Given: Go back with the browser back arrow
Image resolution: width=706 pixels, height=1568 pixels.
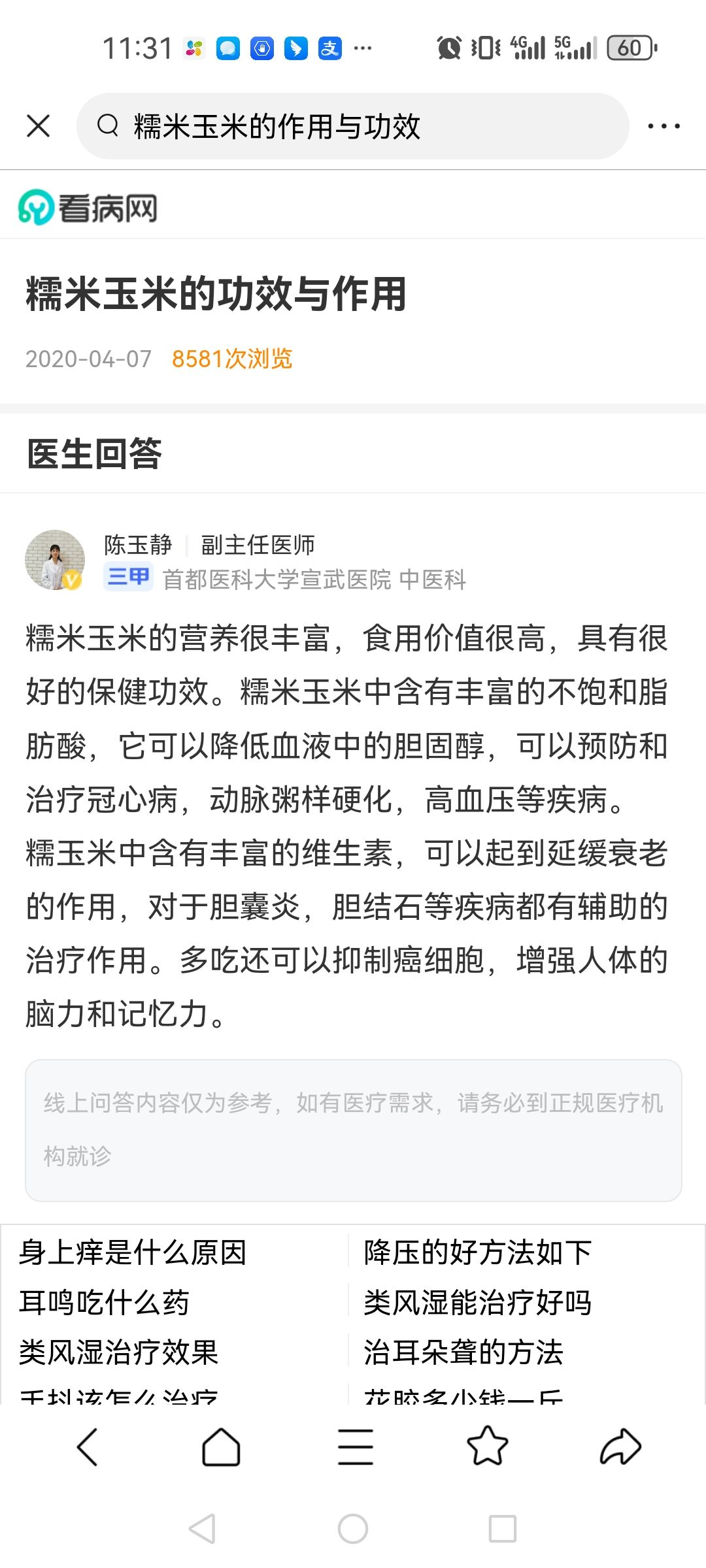Looking at the screenshot, I should (88, 1447).
